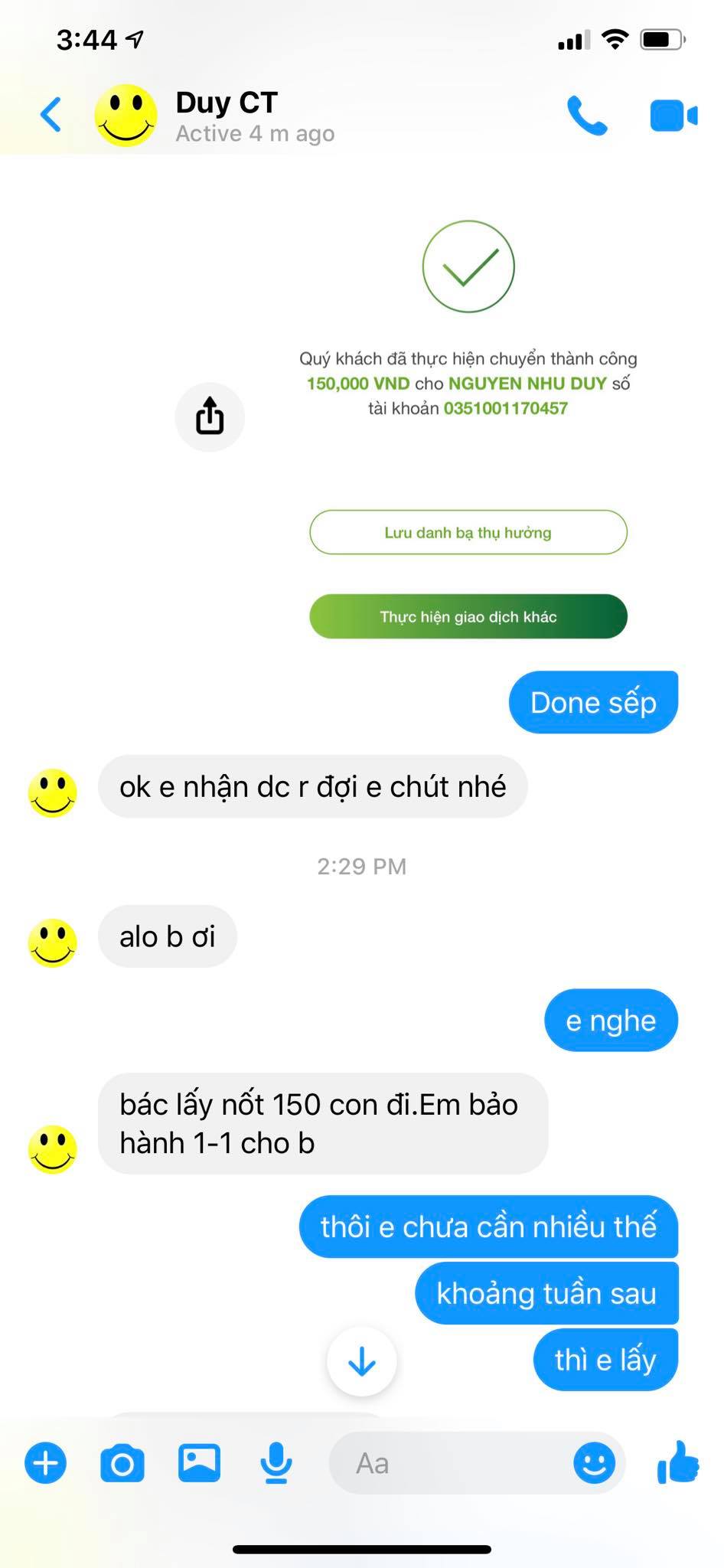Viewport: 724px width, 1568px height.
Task: Pick a photo from the gallery
Action: tap(199, 1463)
